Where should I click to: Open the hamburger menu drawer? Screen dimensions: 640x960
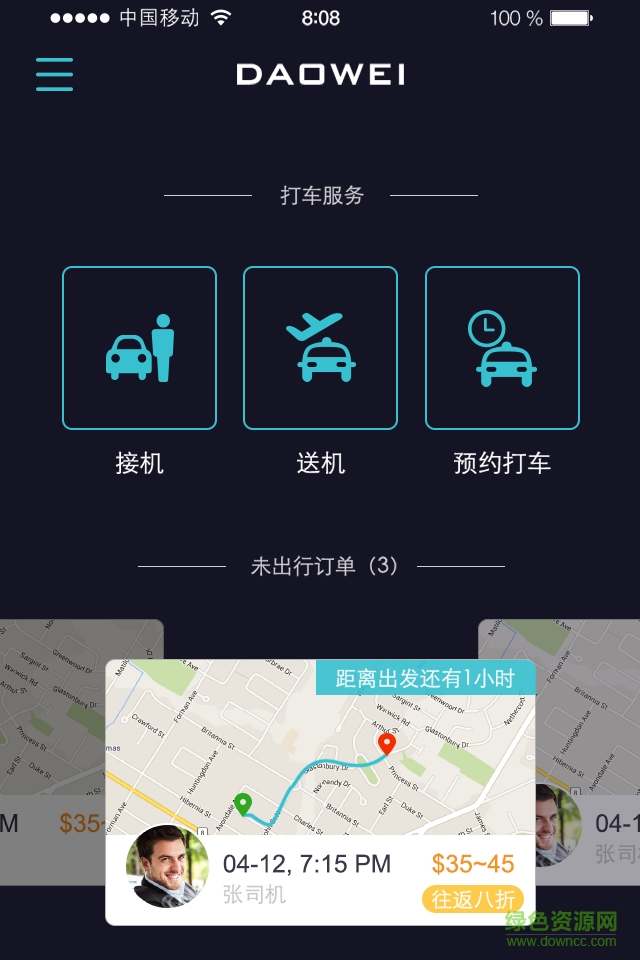pos(54,75)
